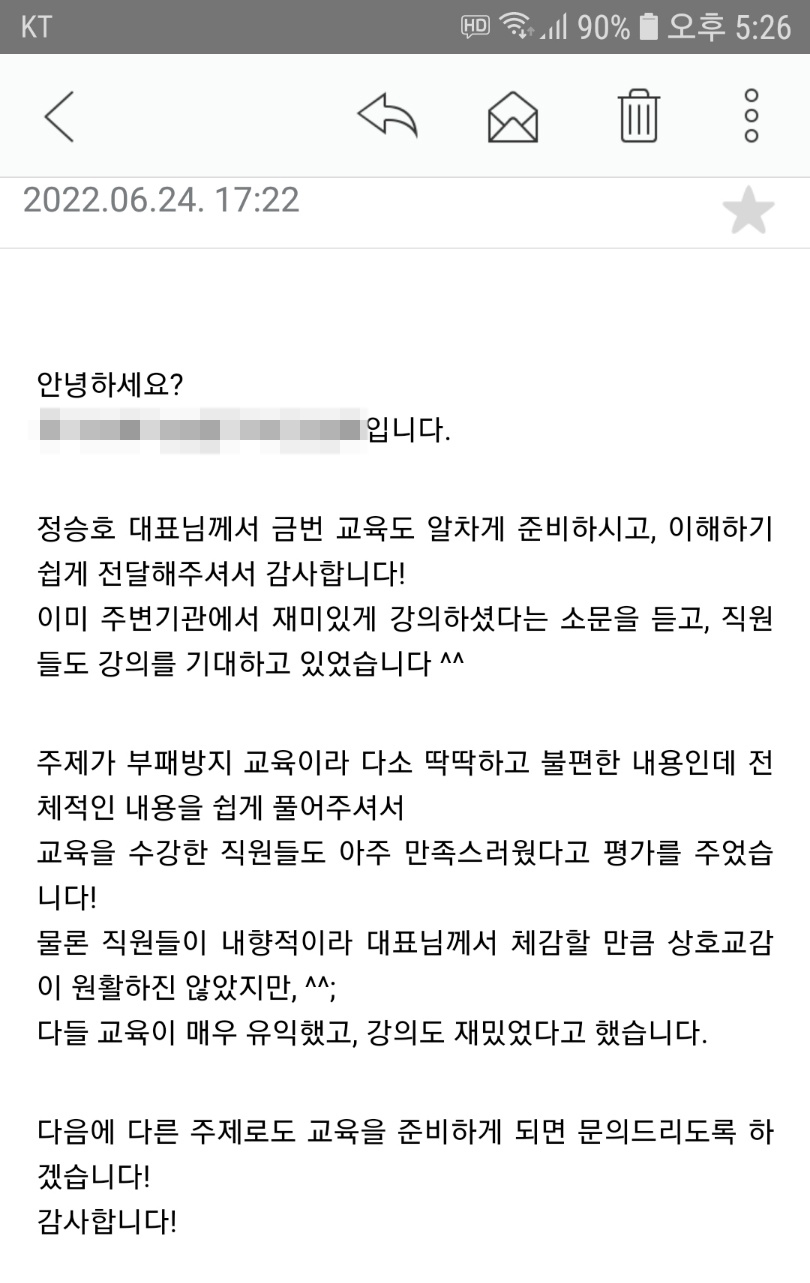Go back to the mailbox list
The width and height of the screenshot is (810, 1283).
click(x=60, y=116)
